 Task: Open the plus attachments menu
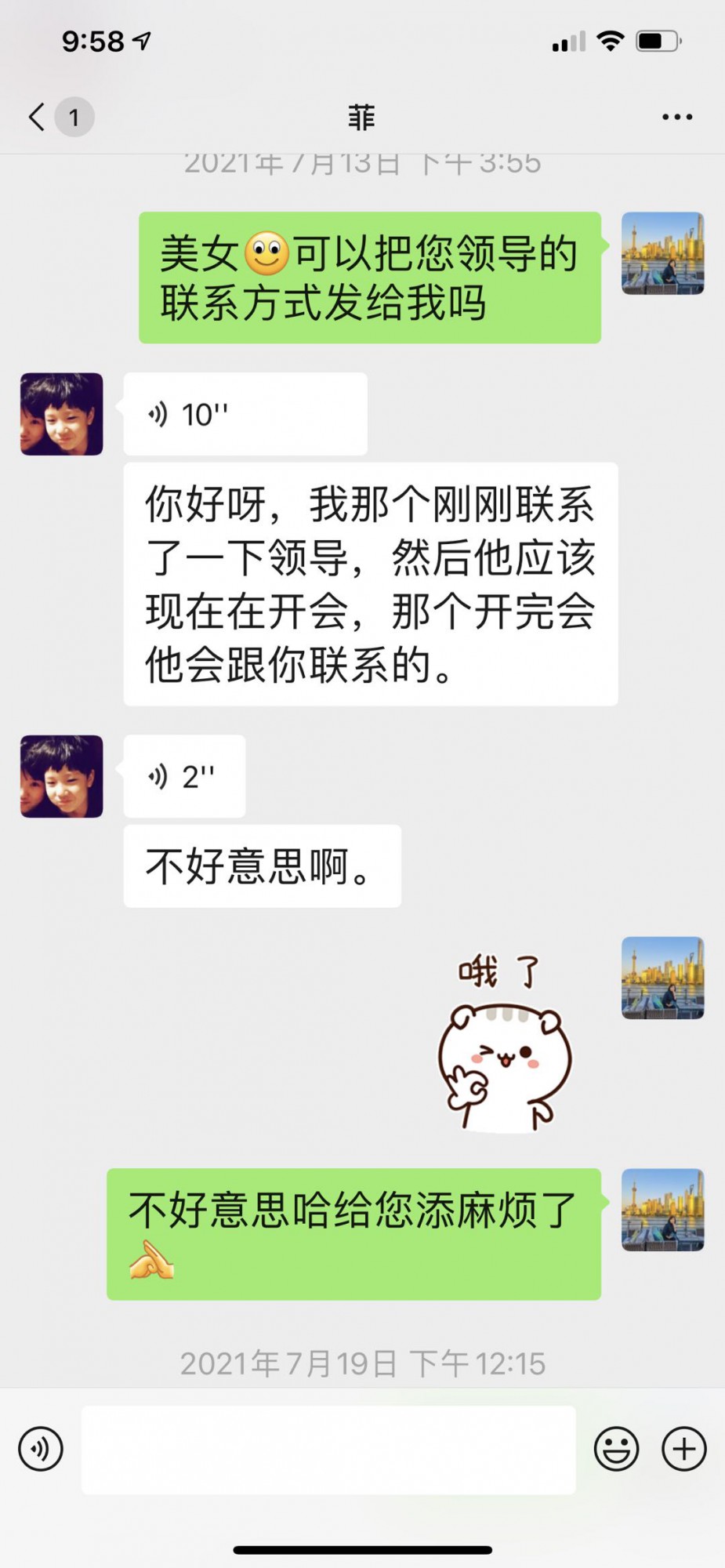click(x=683, y=1449)
